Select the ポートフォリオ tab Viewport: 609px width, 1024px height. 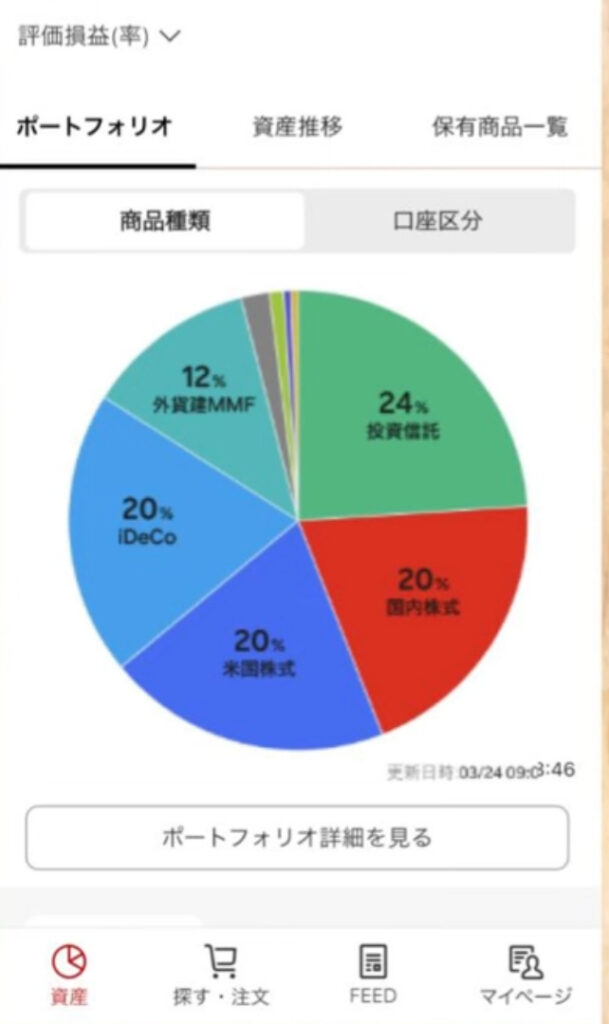(x=95, y=126)
